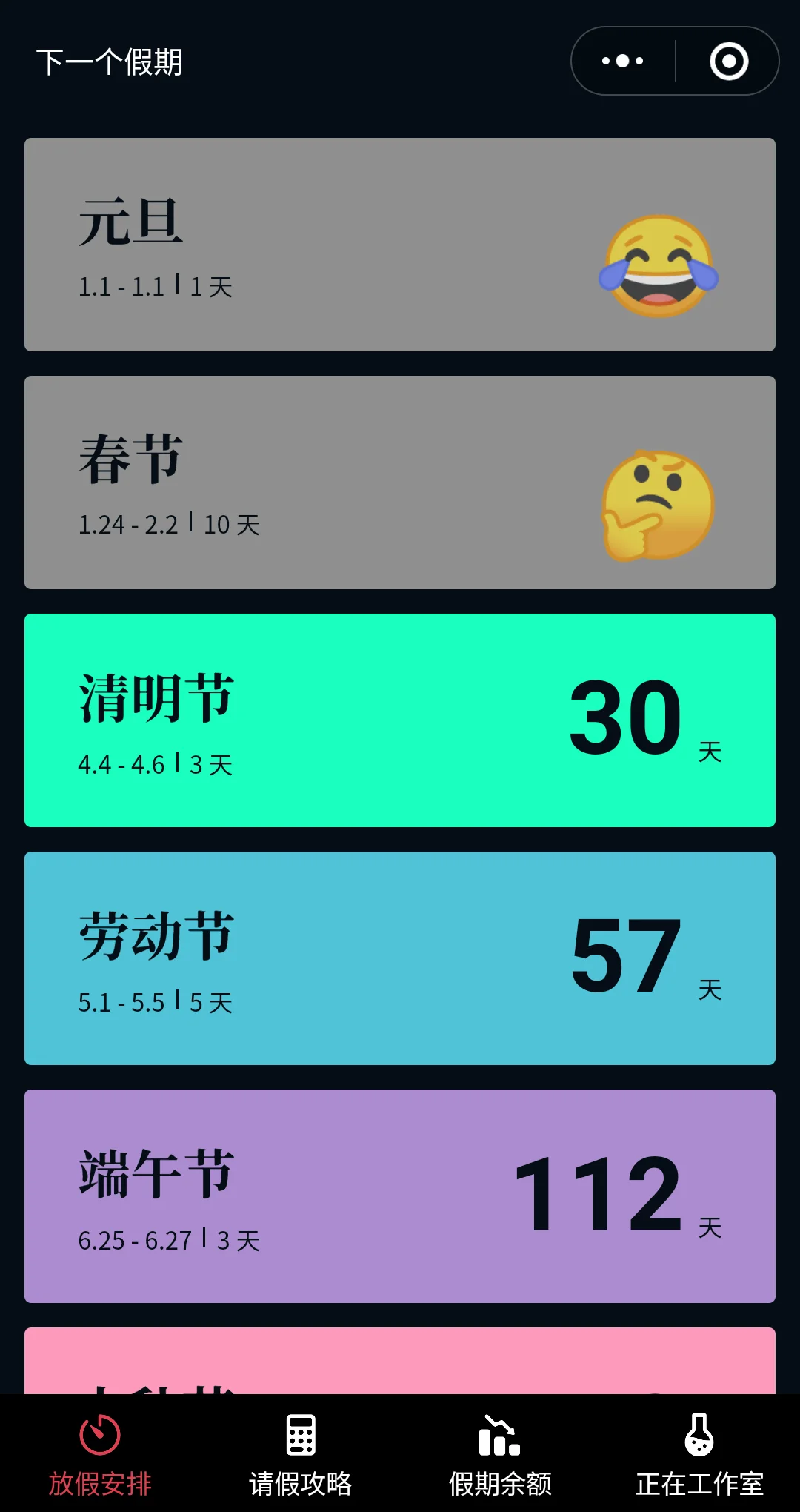Switch to the 放假安排 tab
The height and width of the screenshot is (1512, 800).
(x=100, y=1454)
